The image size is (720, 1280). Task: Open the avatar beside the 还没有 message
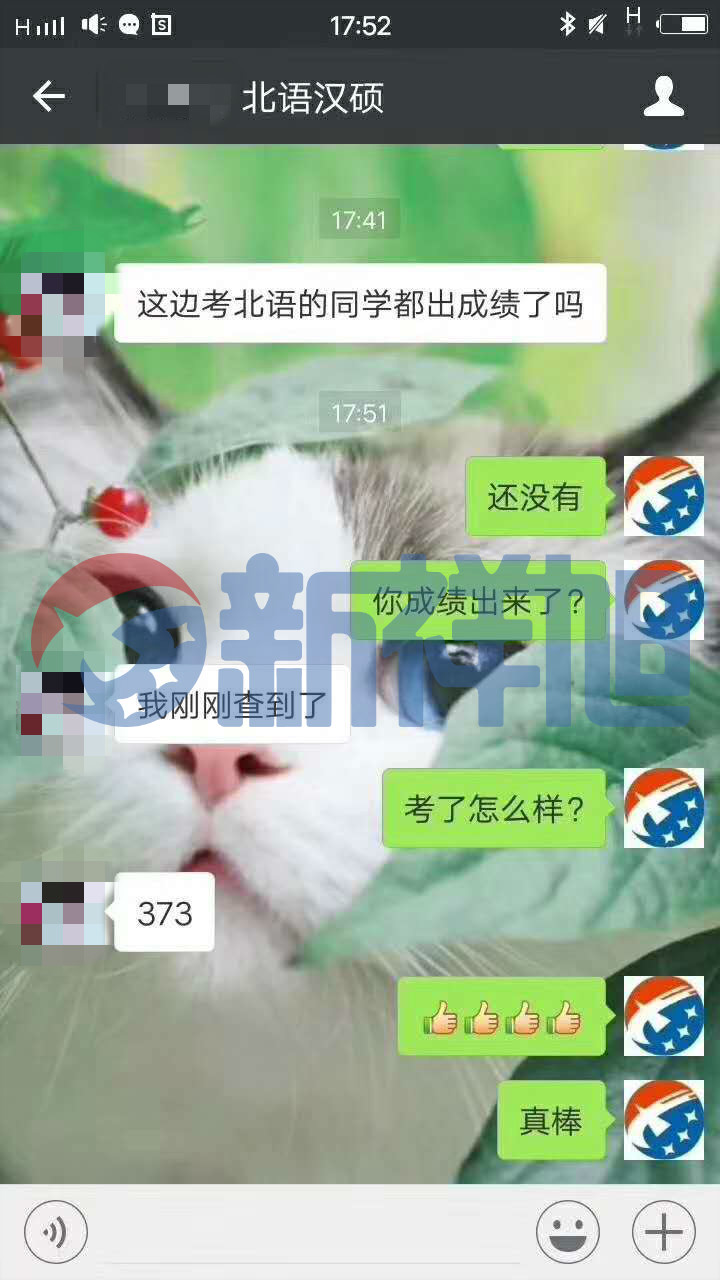(664, 496)
